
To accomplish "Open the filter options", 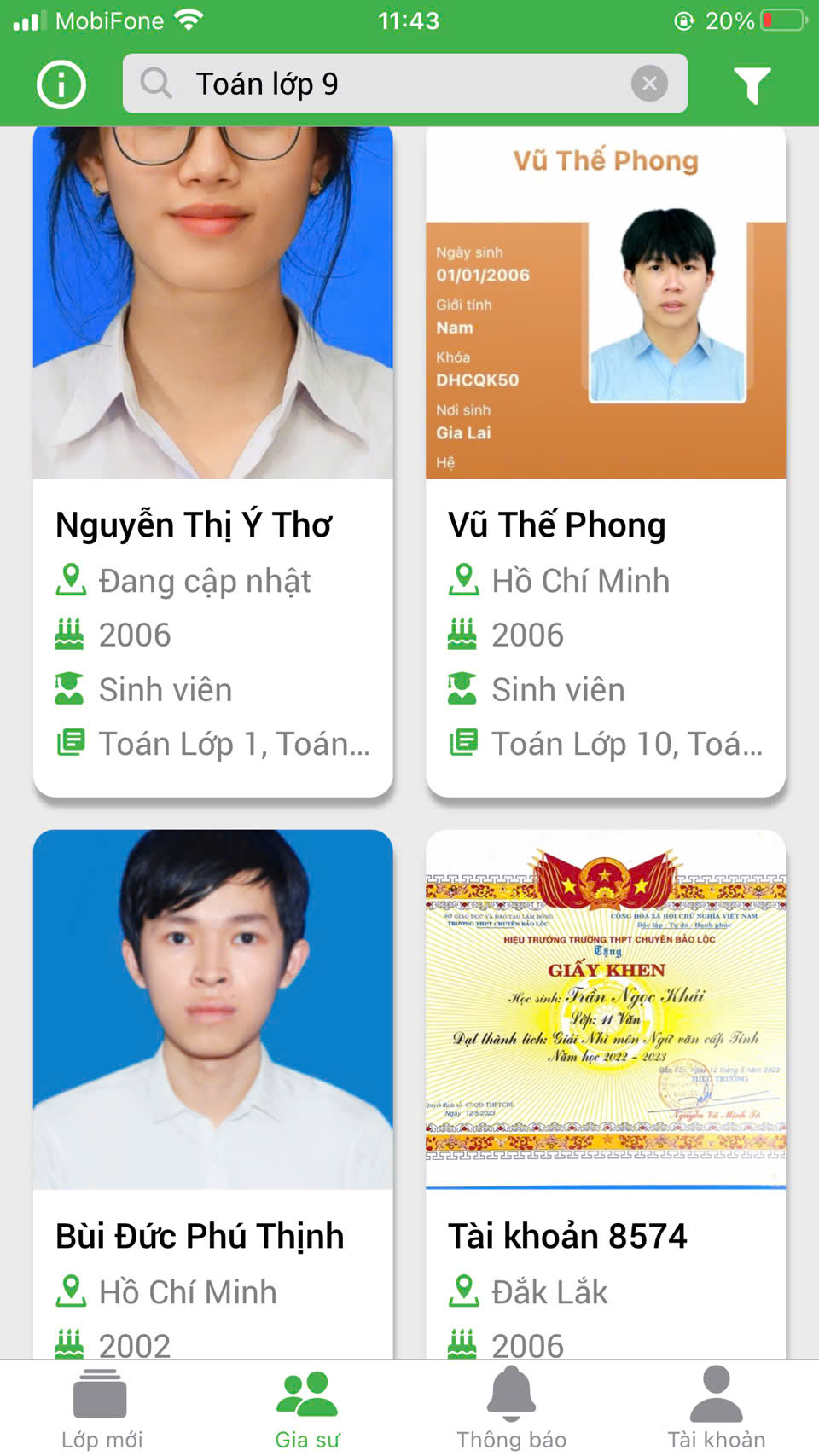I will 752,84.
